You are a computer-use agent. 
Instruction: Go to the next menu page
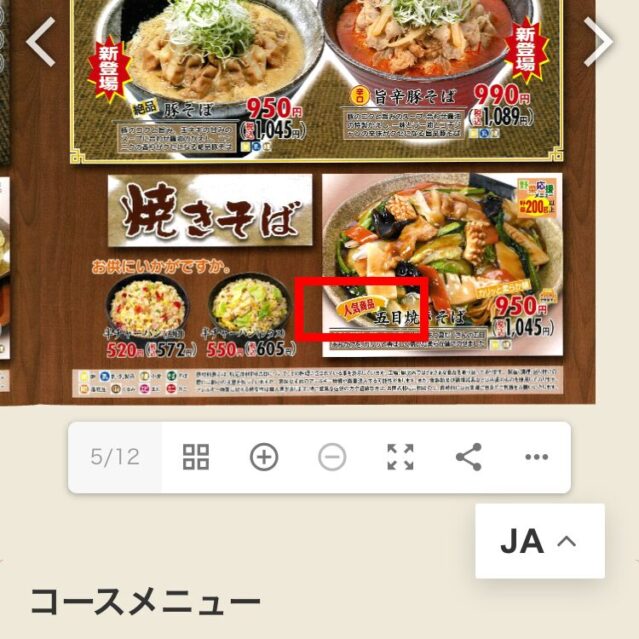point(598,42)
